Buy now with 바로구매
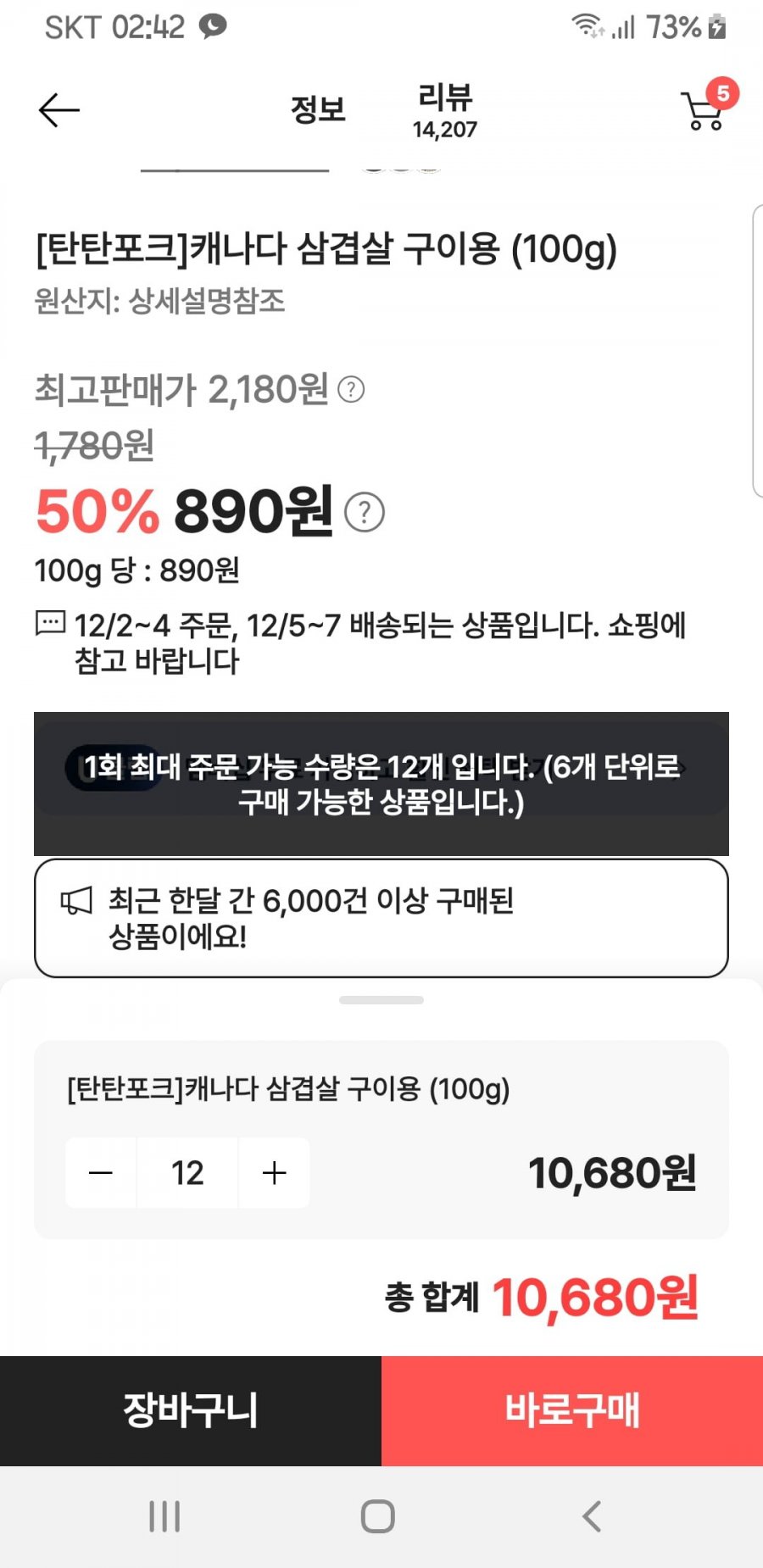 pos(572,1410)
